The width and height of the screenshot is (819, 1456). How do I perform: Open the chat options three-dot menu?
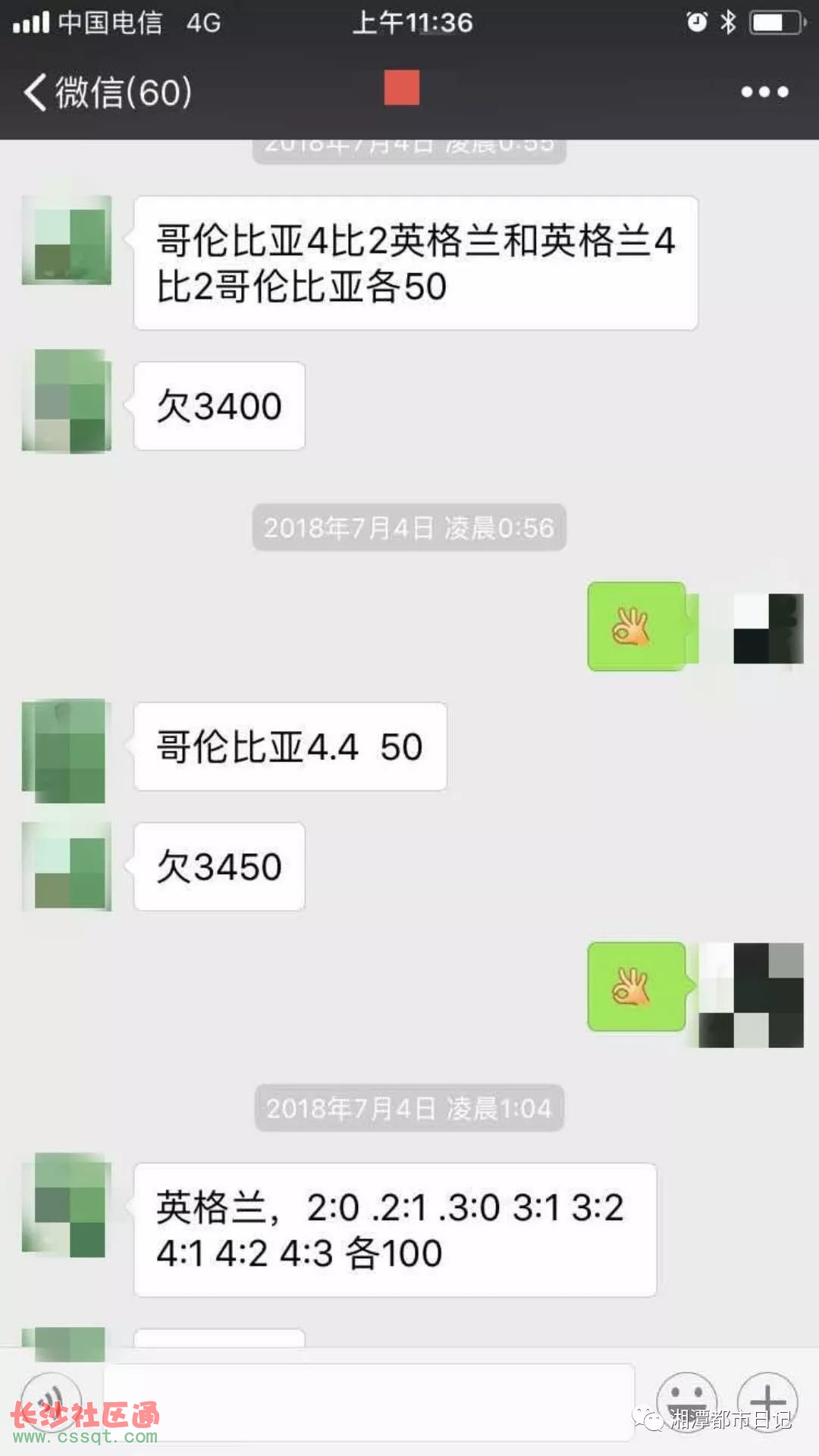point(764,93)
